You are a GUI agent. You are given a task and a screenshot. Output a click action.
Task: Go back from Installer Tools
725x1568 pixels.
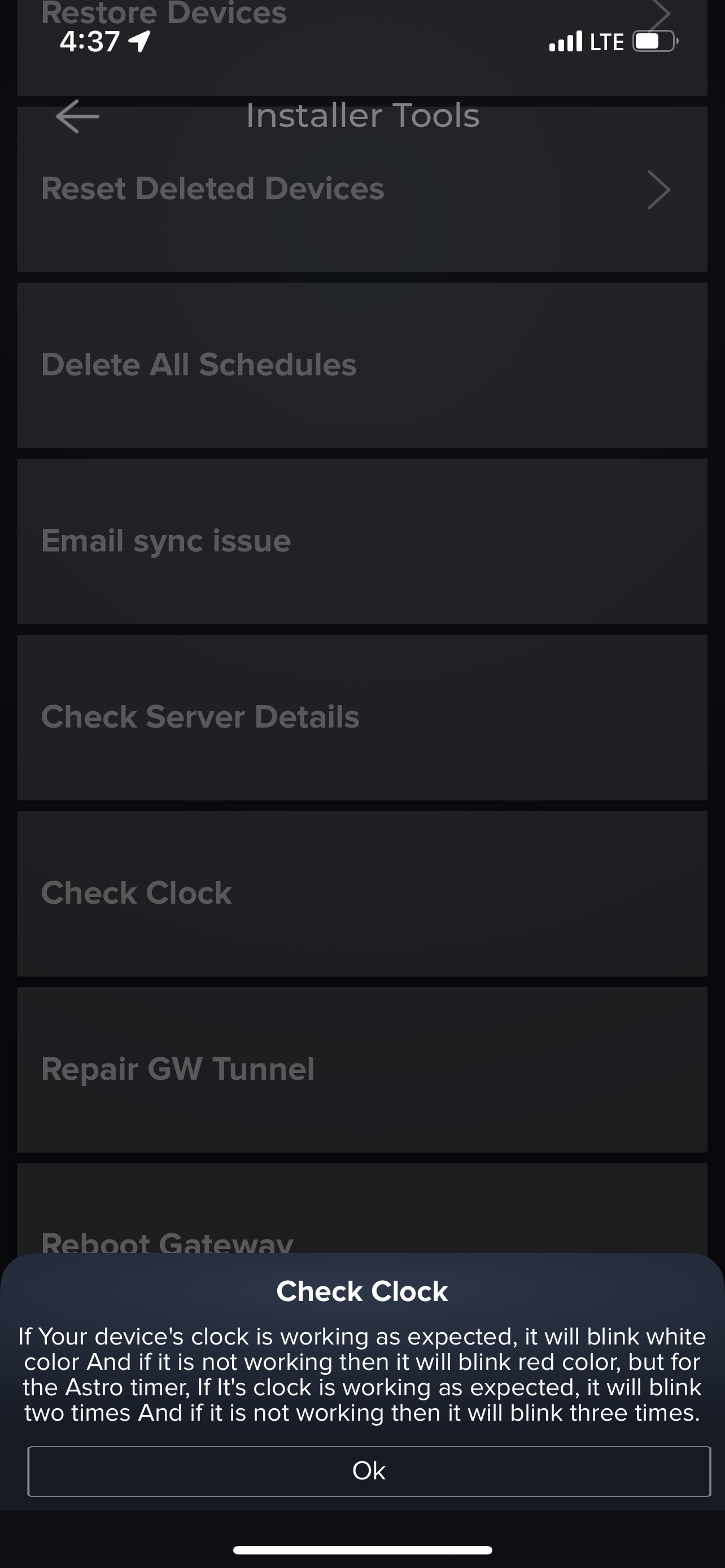coord(77,116)
